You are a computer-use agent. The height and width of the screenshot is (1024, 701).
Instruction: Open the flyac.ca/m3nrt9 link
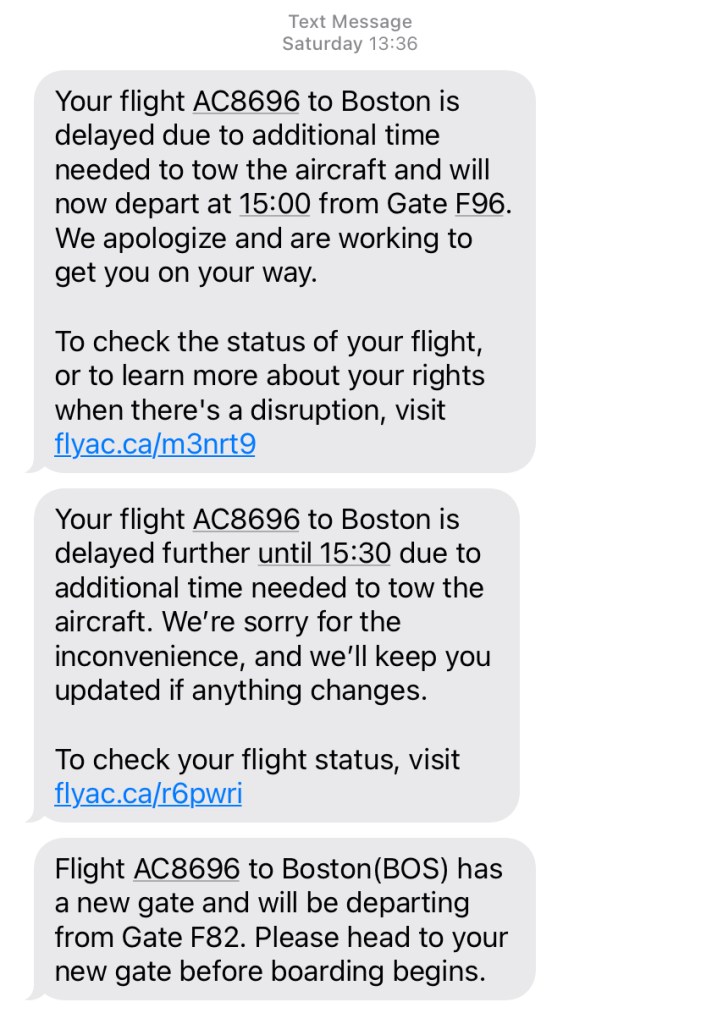point(155,444)
